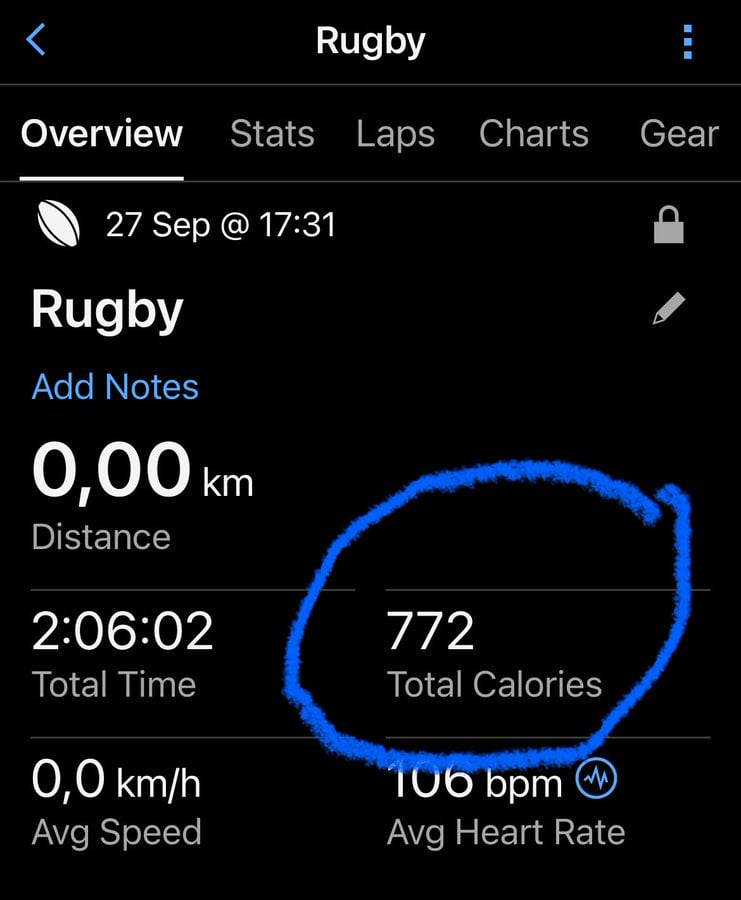Open the Charts tab
Viewport: 741px width, 900px height.
(533, 134)
